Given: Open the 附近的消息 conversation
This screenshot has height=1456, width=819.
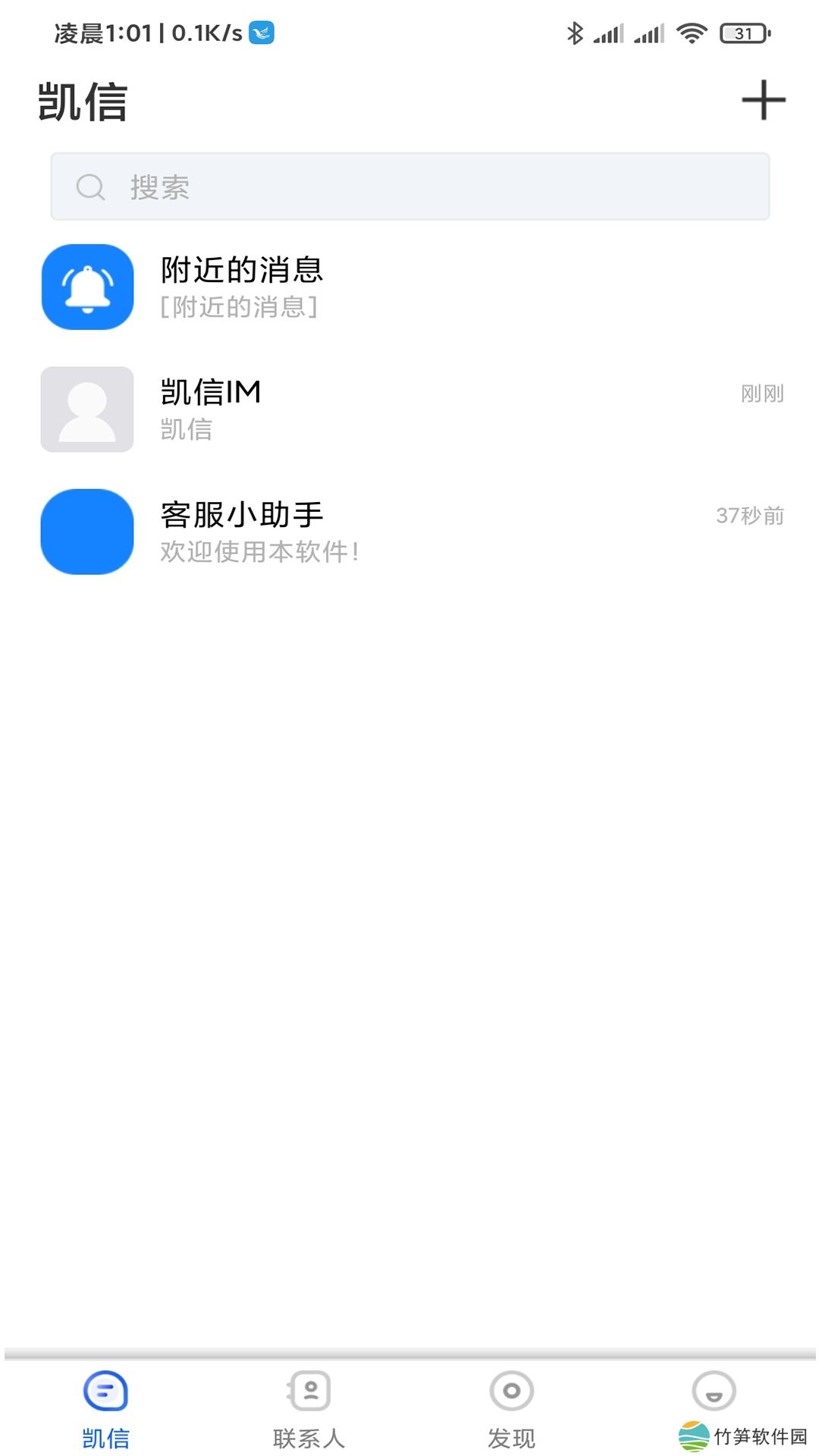Looking at the screenshot, I should pos(409,287).
